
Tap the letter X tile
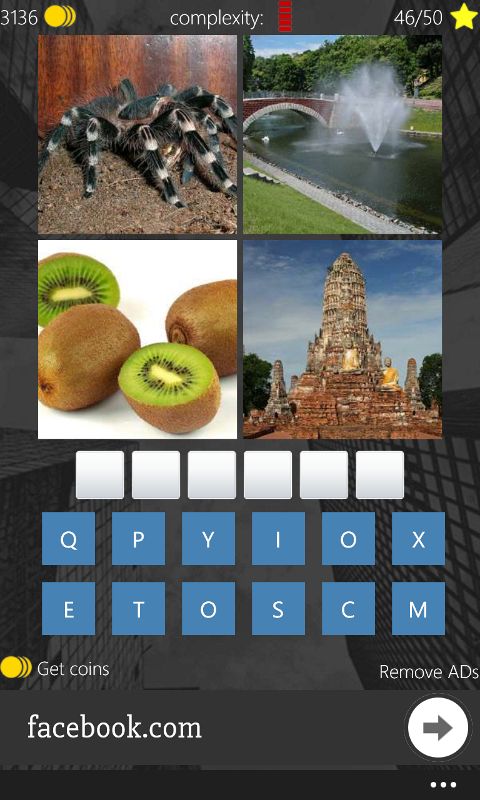[418, 539]
